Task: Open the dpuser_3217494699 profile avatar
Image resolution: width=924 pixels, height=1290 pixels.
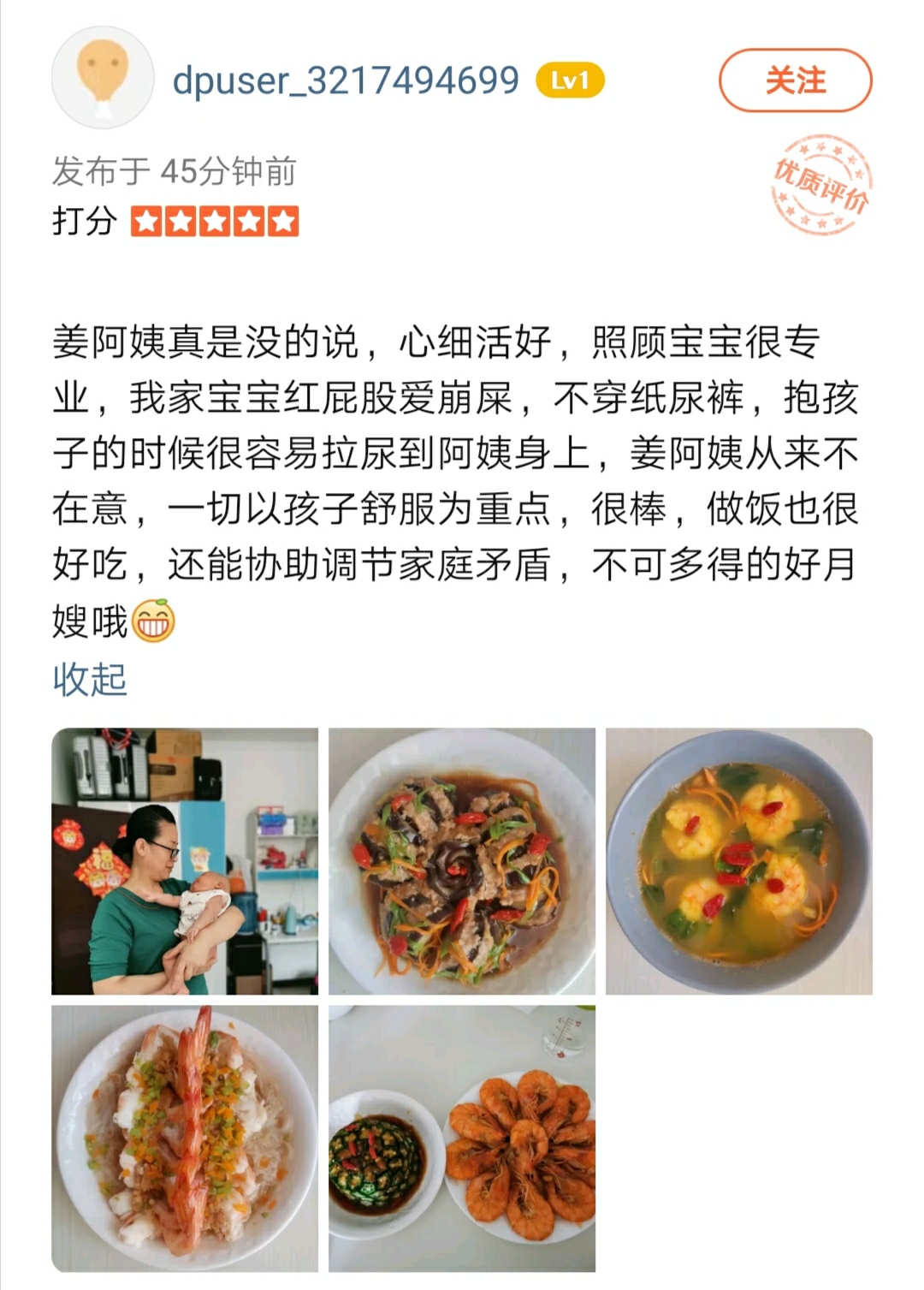Action: 103,78
